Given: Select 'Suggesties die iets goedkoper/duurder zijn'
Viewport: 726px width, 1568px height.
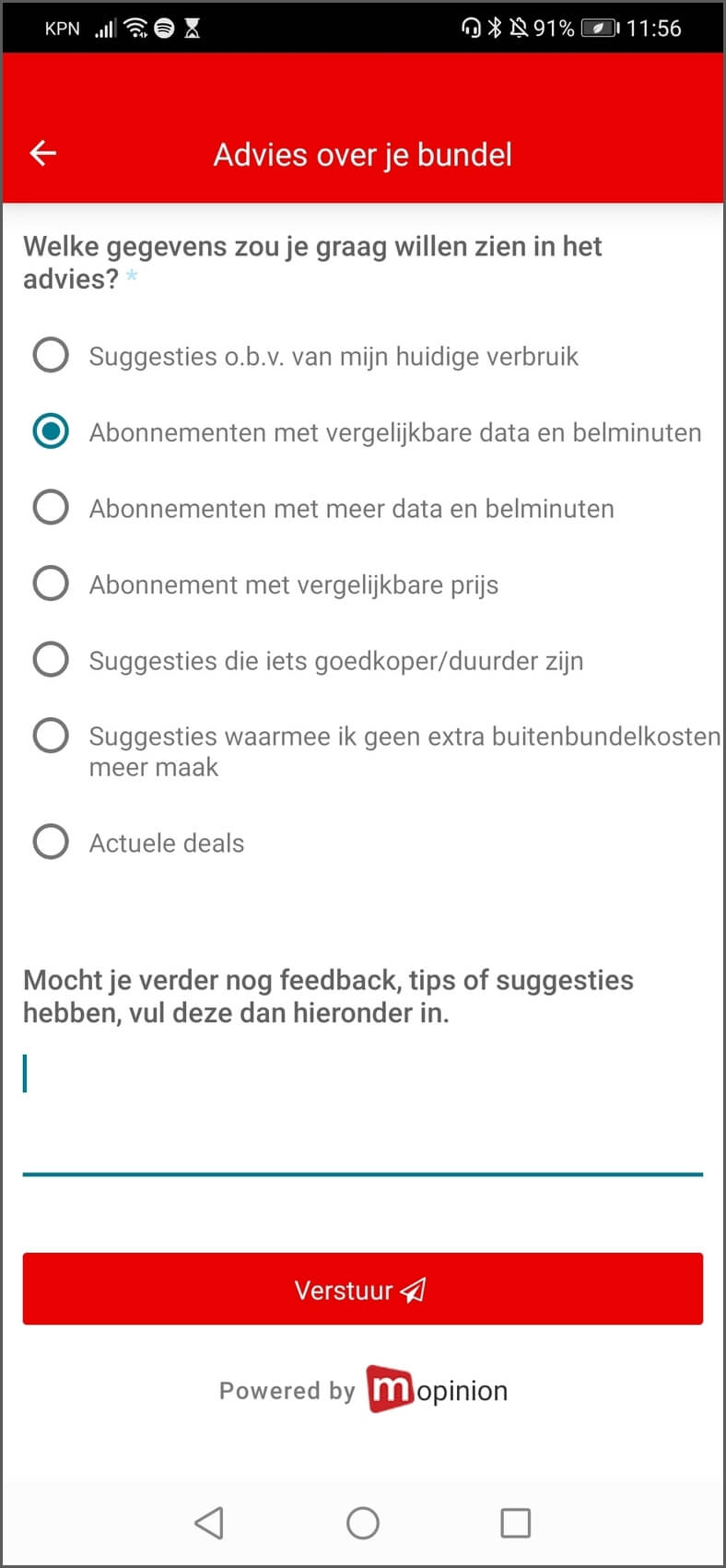Looking at the screenshot, I should coord(51,659).
